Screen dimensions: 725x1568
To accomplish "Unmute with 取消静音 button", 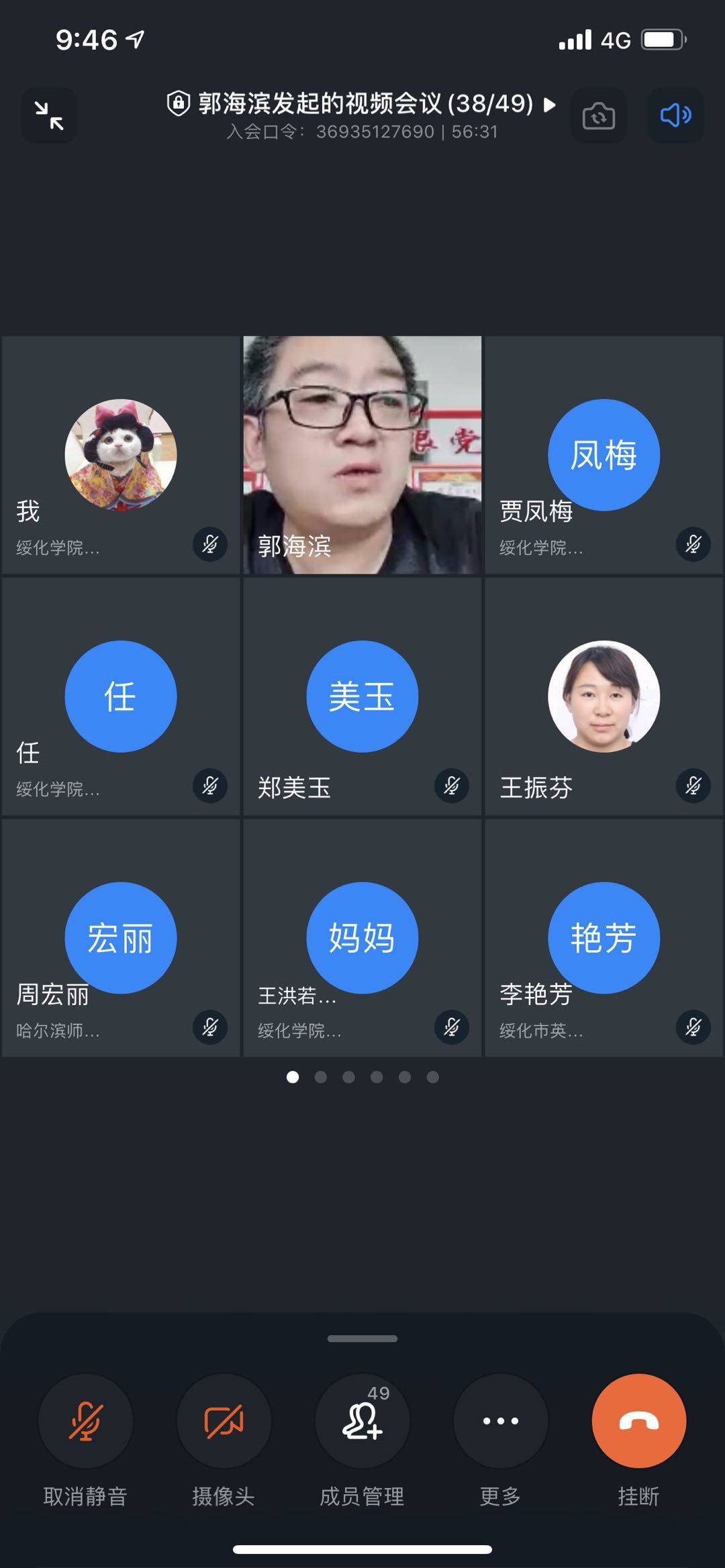I will tap(85, 1421).
